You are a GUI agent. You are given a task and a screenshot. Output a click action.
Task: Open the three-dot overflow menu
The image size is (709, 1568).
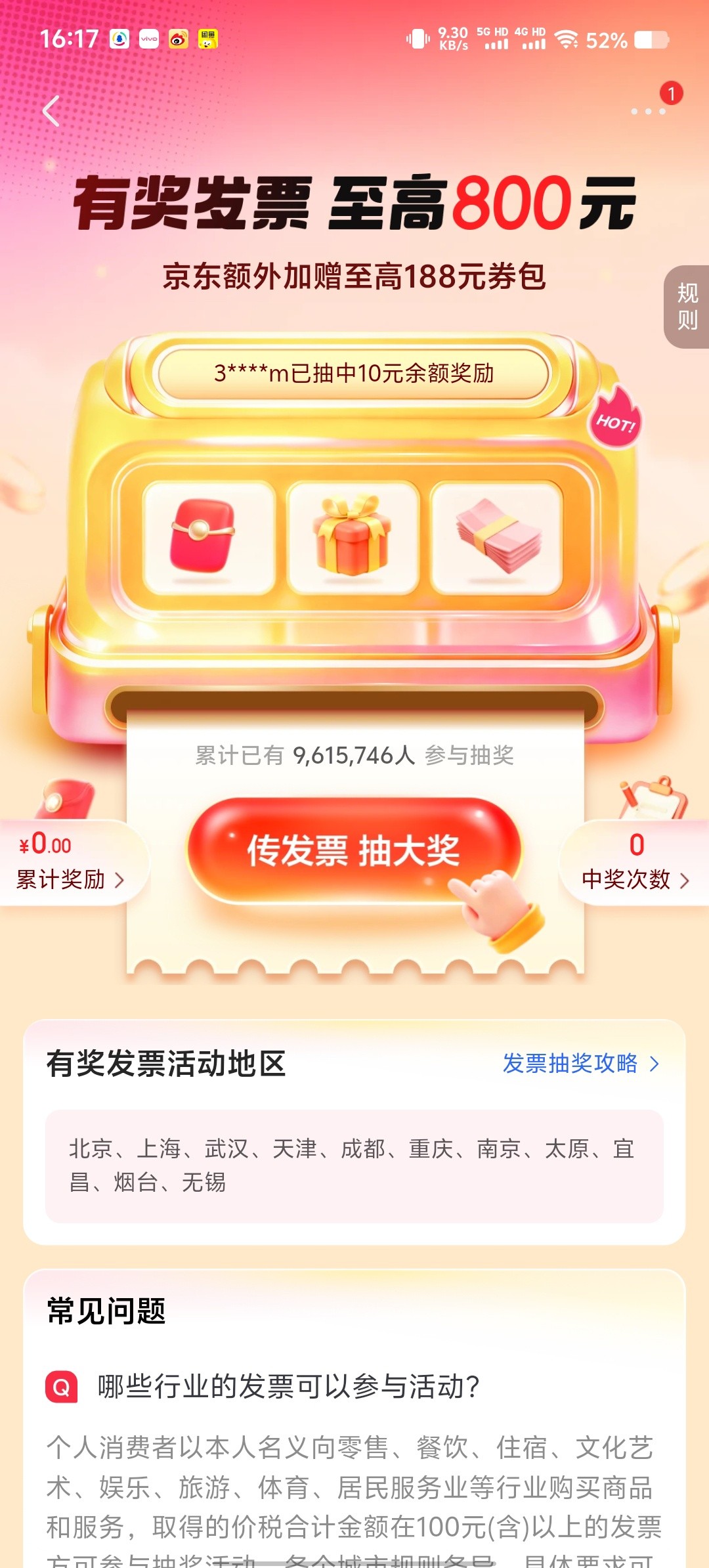coord(648,111)
